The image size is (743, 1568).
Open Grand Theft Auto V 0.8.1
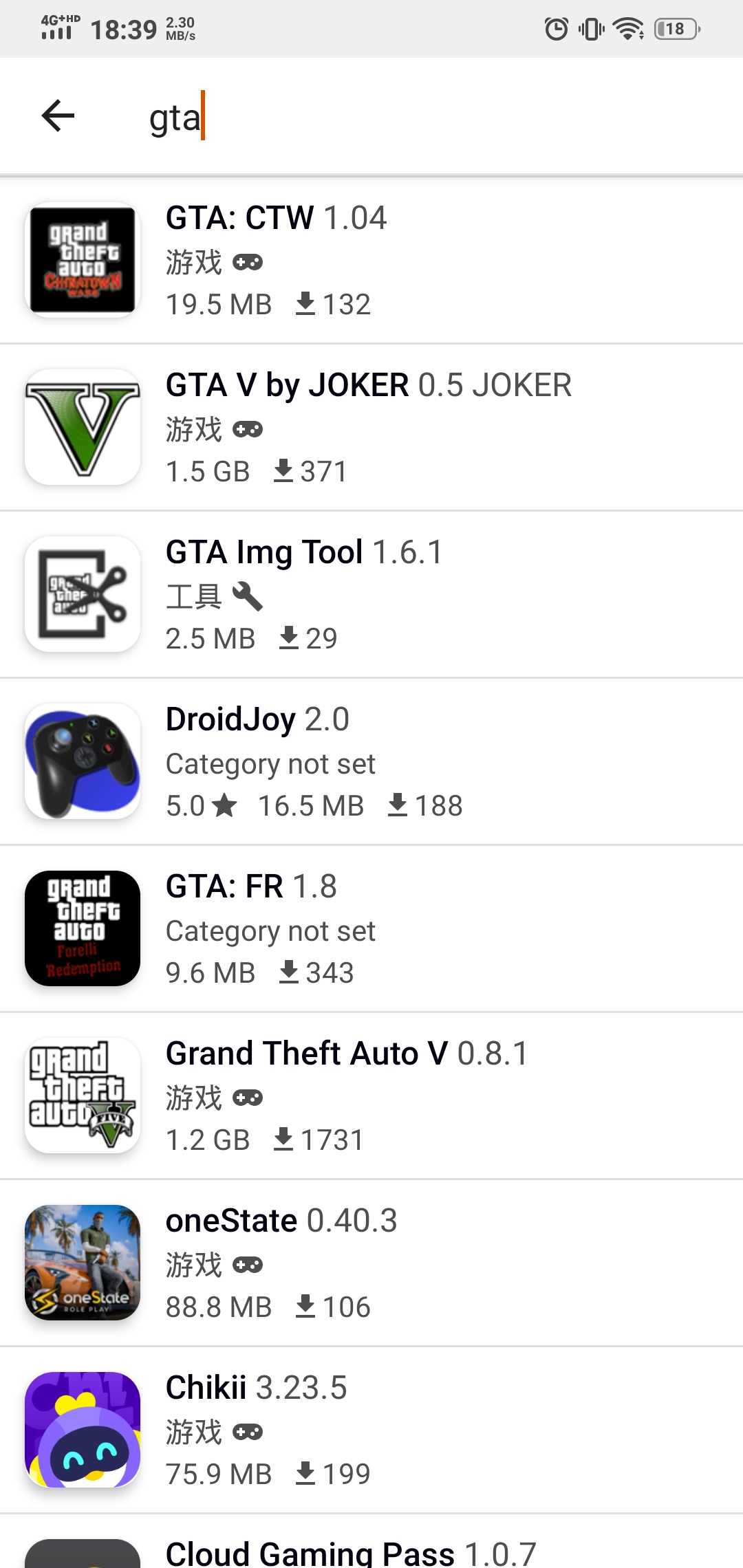point(371,1096)
